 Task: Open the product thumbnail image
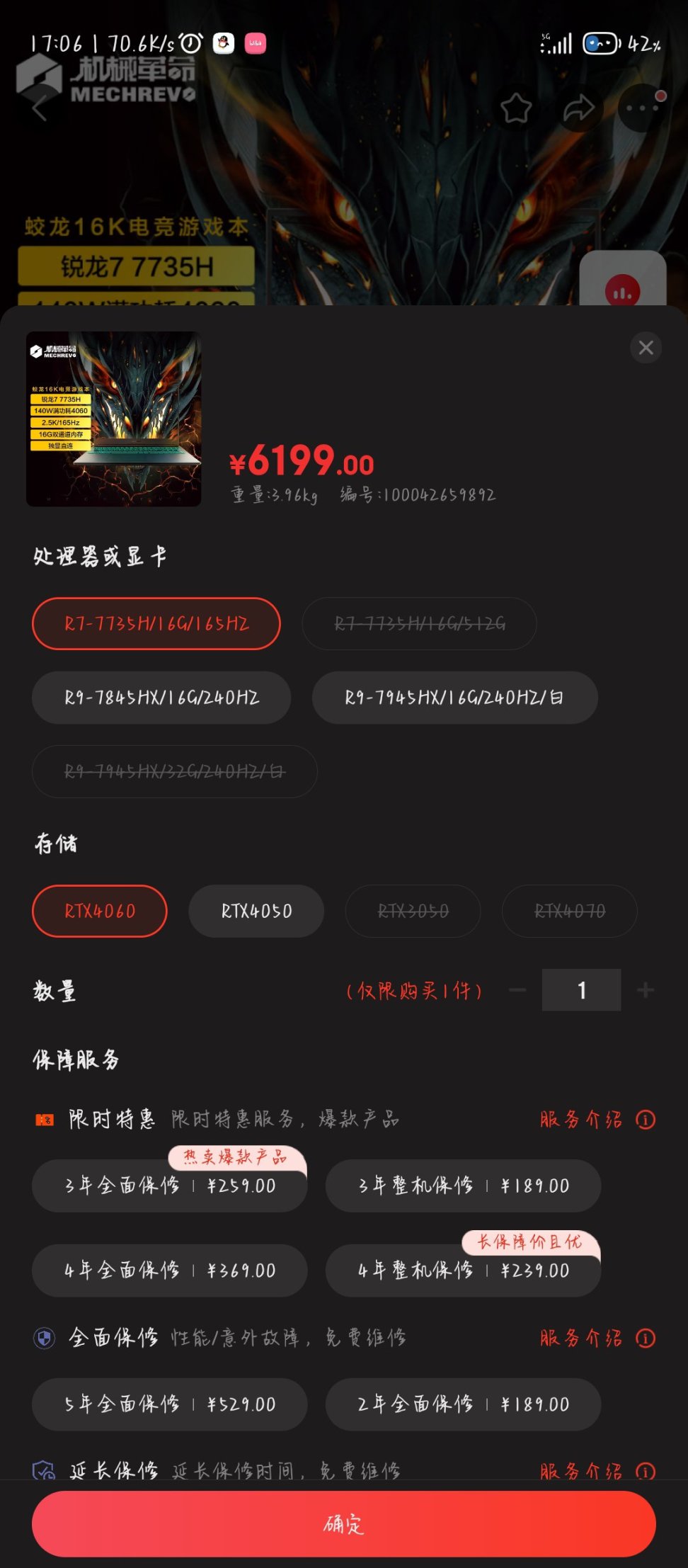[x=114, y=419]
